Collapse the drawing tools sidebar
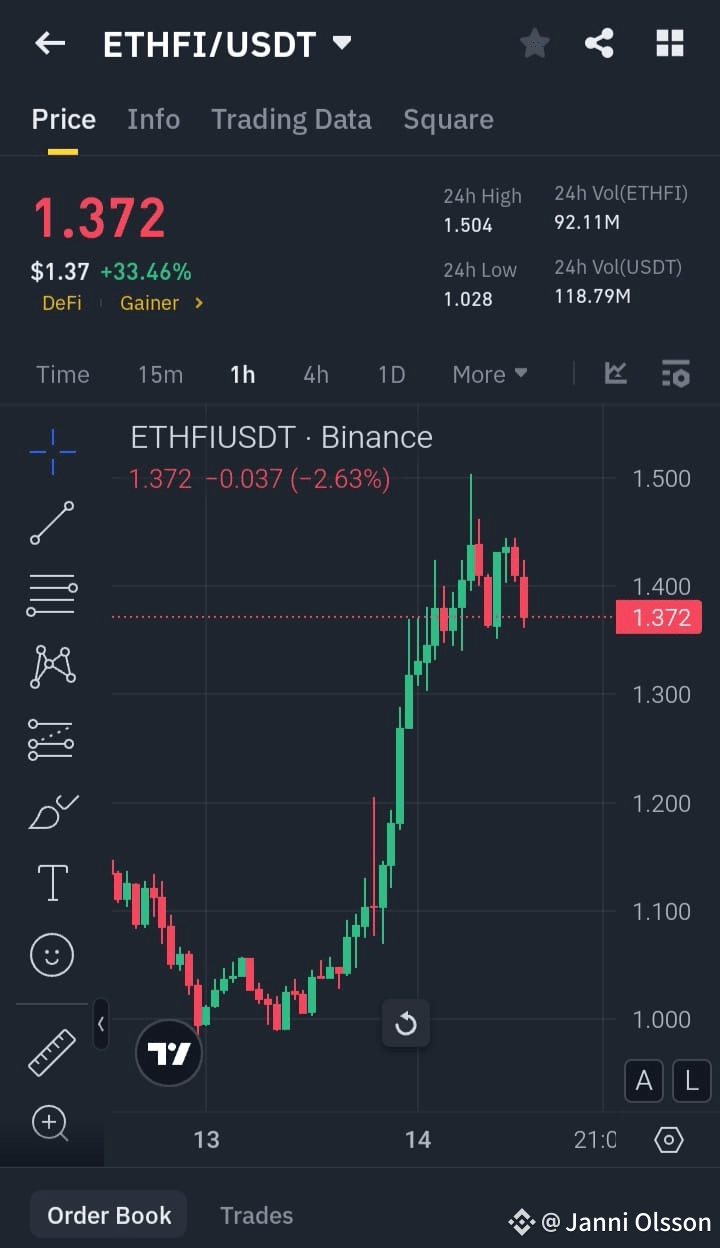This screenshot has width=720, height=1248. point(101,1025)
